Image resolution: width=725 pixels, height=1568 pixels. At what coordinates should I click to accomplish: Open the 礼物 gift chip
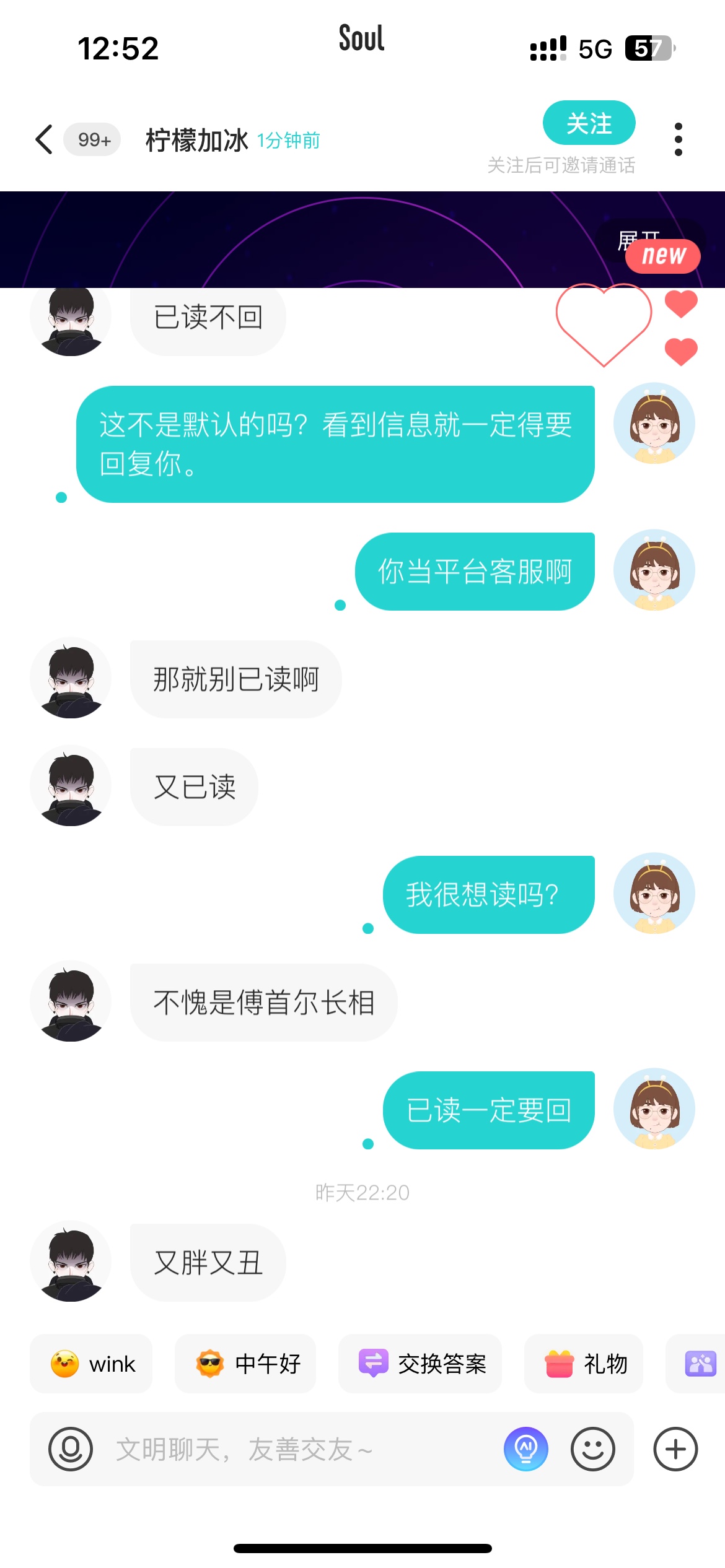(x=584, y=1364)
